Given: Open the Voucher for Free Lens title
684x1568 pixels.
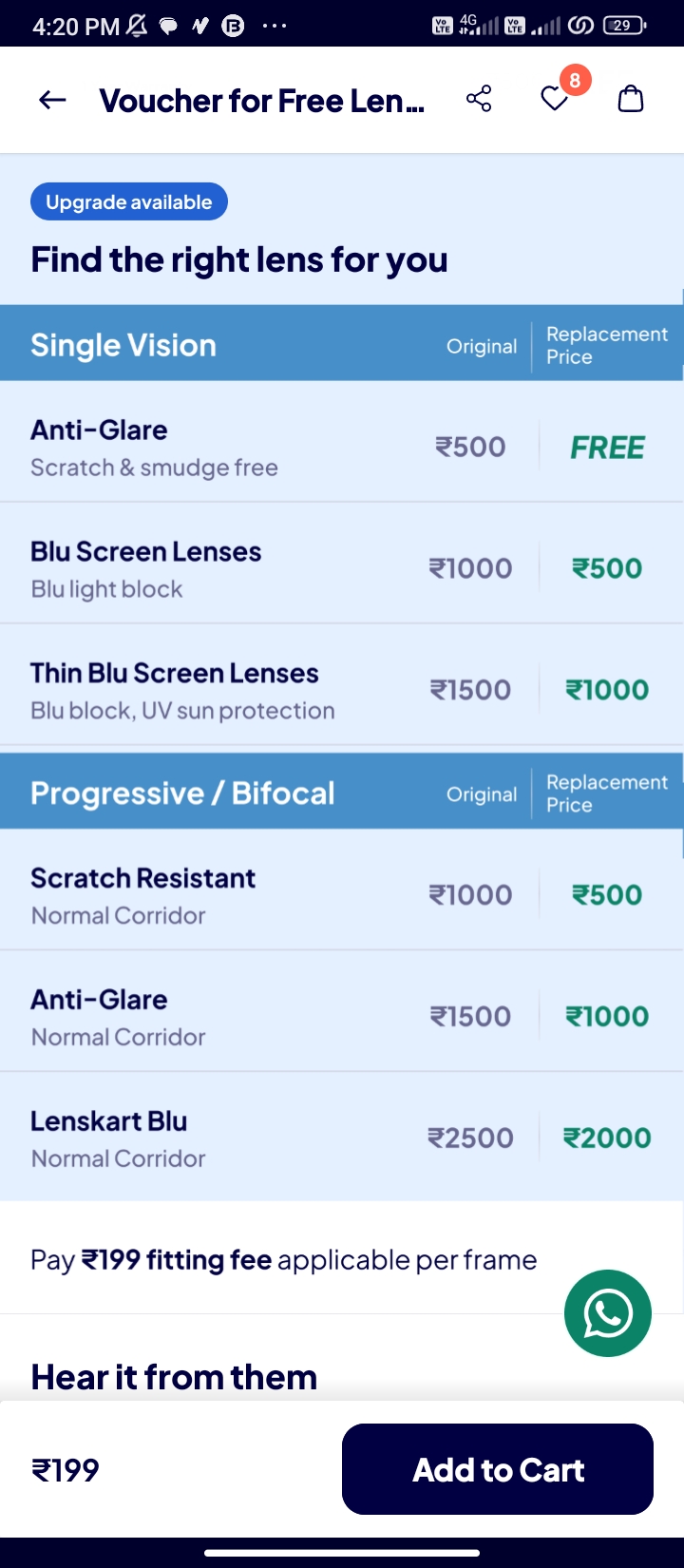Looking at the screenshot, I should click(263, 100).
